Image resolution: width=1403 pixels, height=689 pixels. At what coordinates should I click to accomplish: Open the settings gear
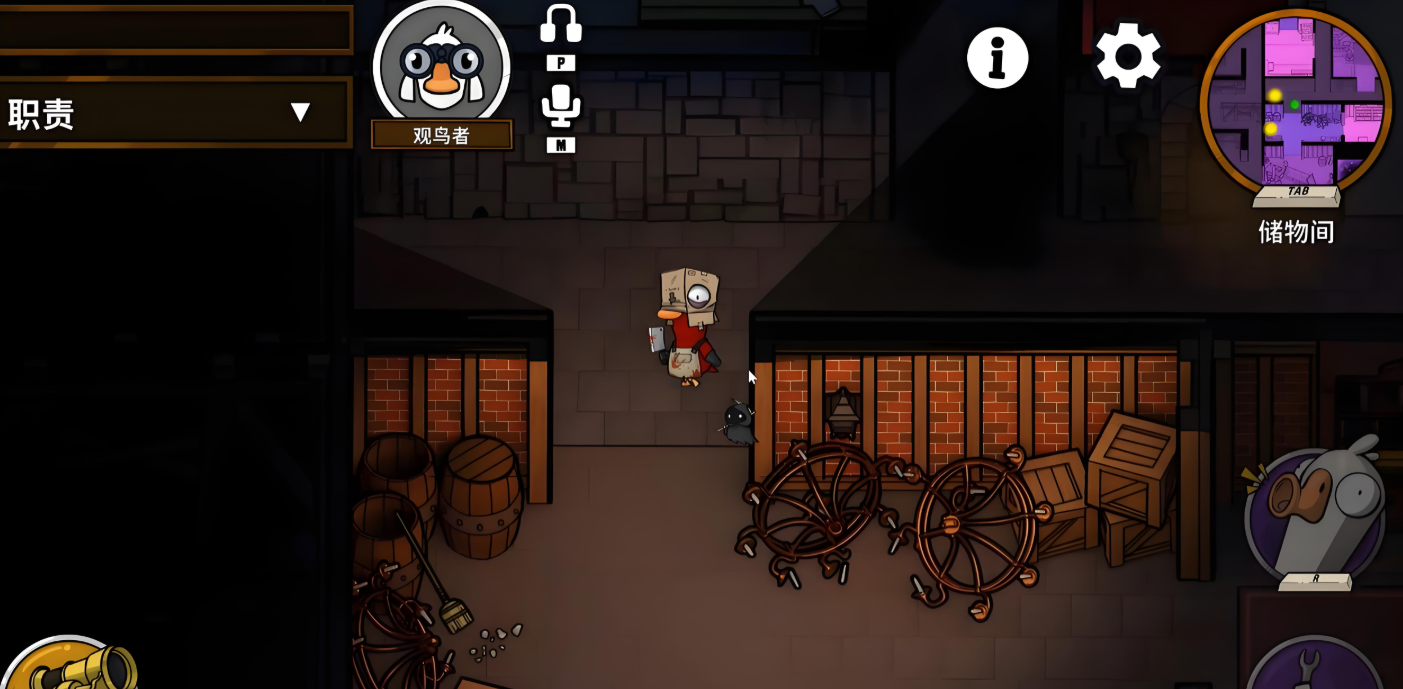[1127, 56]
